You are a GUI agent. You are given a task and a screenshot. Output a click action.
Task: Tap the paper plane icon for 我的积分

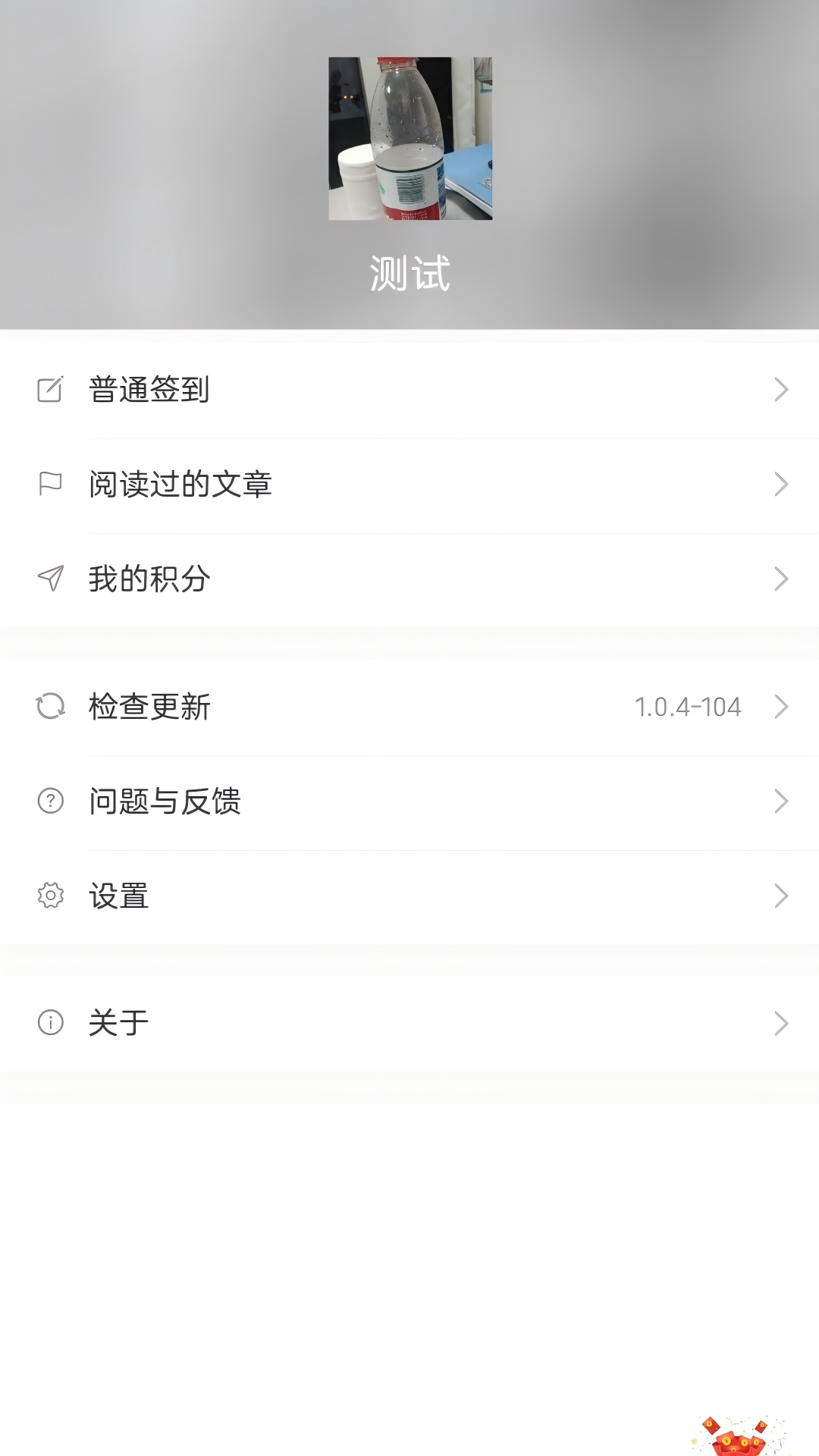pos(49,577)
